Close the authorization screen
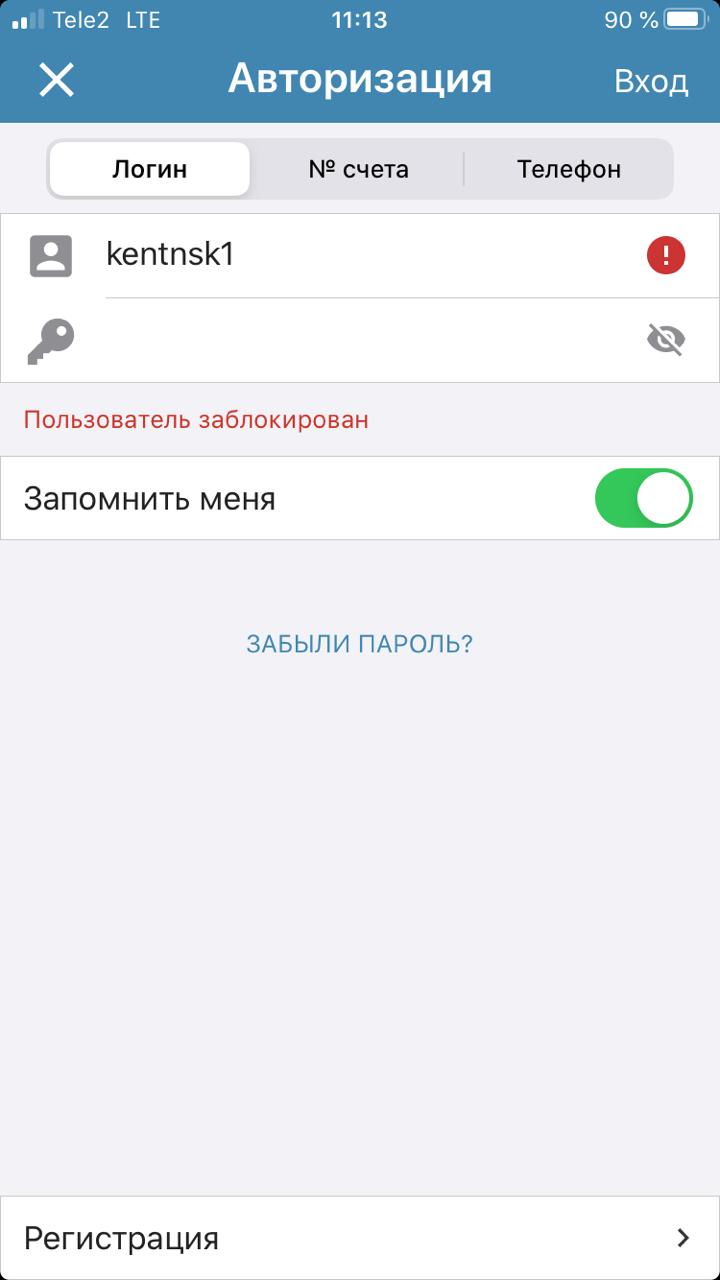The width and height of the screenshot is (720, 1280). (56, 80)
